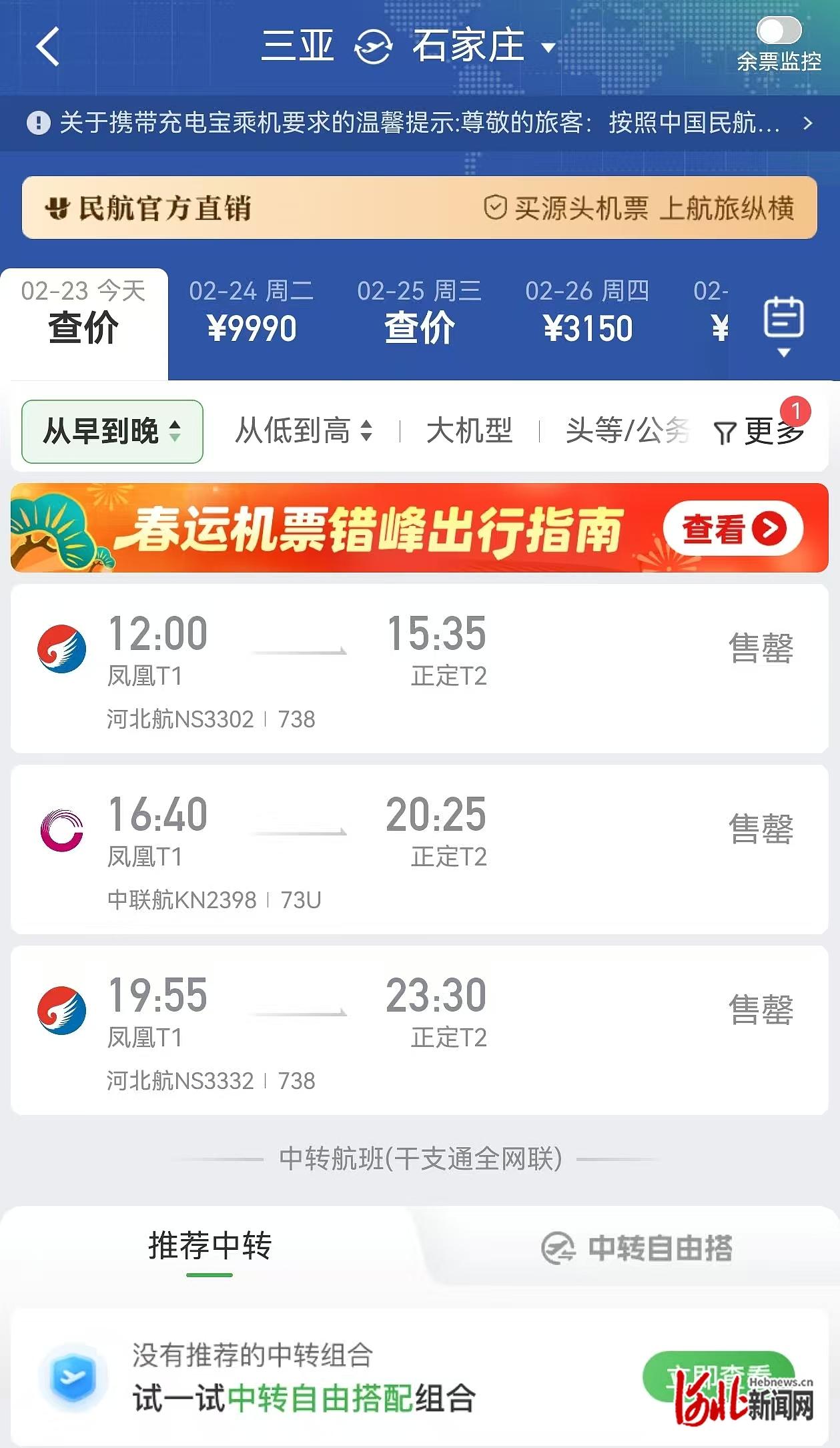
Task: Select the 02-23 今天 date tab
Action: 84,312
